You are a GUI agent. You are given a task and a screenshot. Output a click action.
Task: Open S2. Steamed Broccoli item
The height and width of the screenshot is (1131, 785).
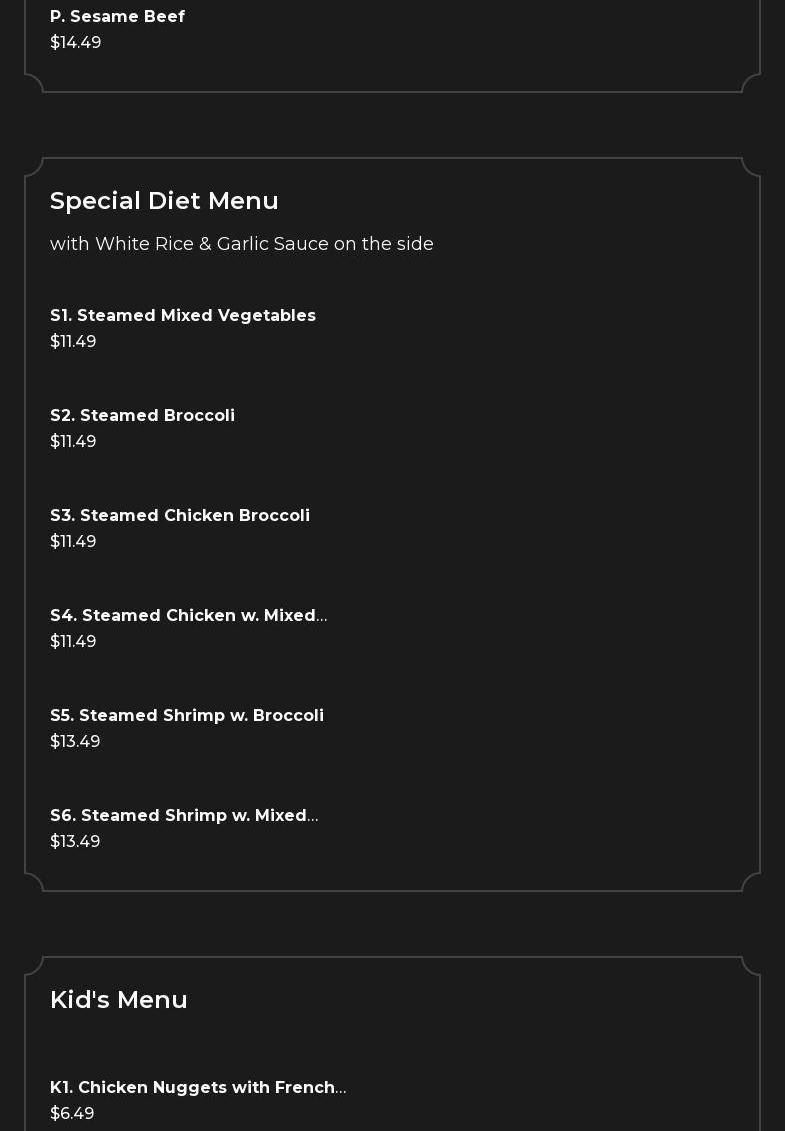[142, 416]
